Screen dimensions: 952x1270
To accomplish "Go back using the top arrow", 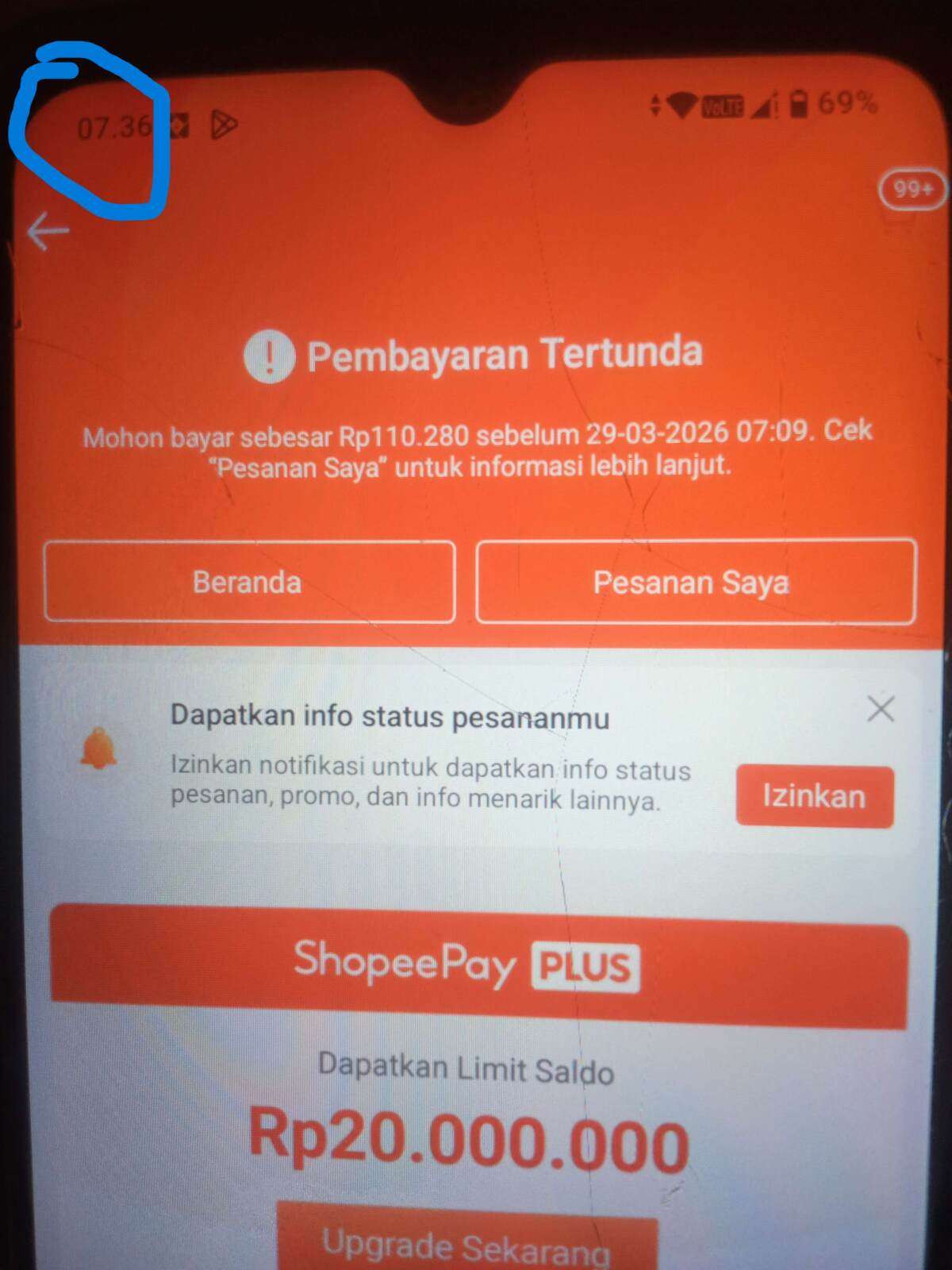I will [48, 232].
